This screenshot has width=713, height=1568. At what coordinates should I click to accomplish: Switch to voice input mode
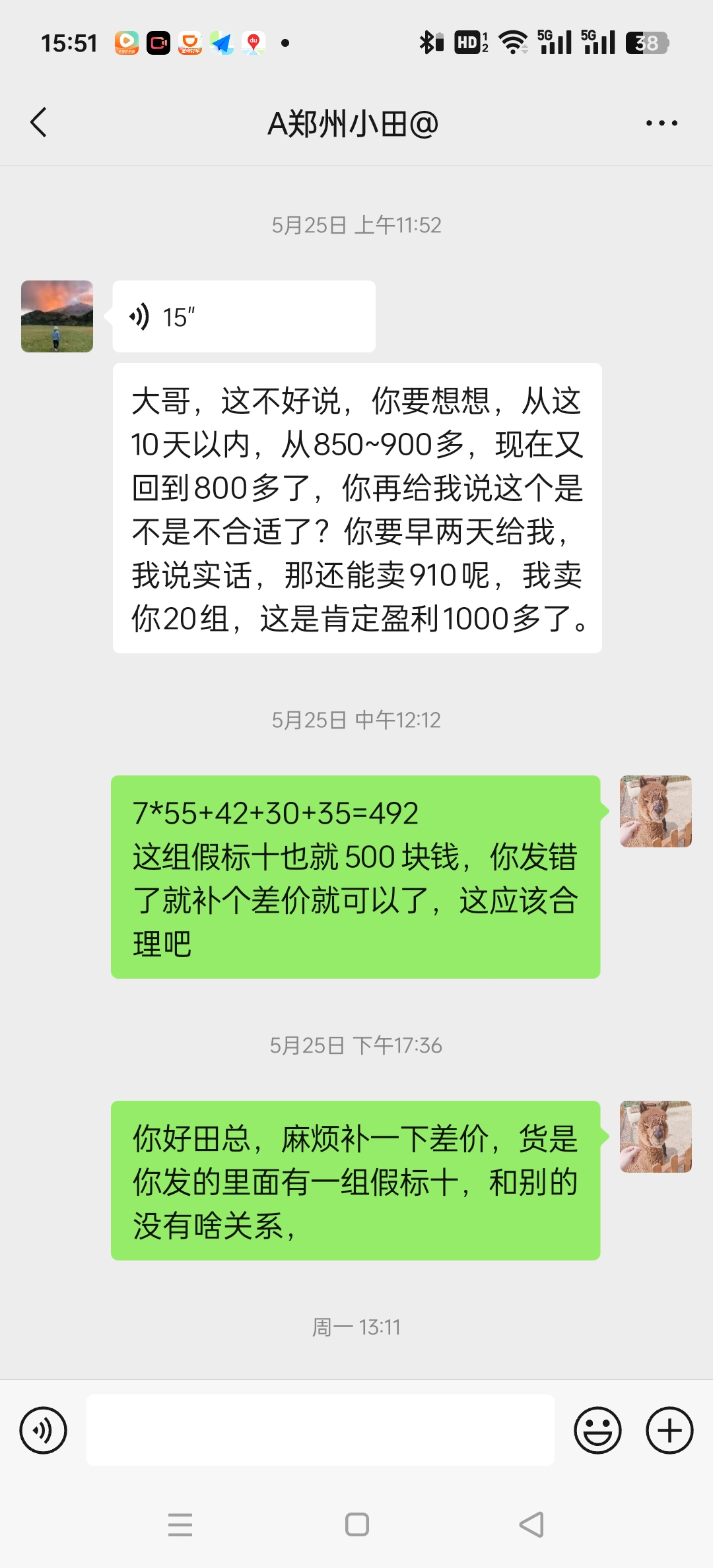point(44,1430)
